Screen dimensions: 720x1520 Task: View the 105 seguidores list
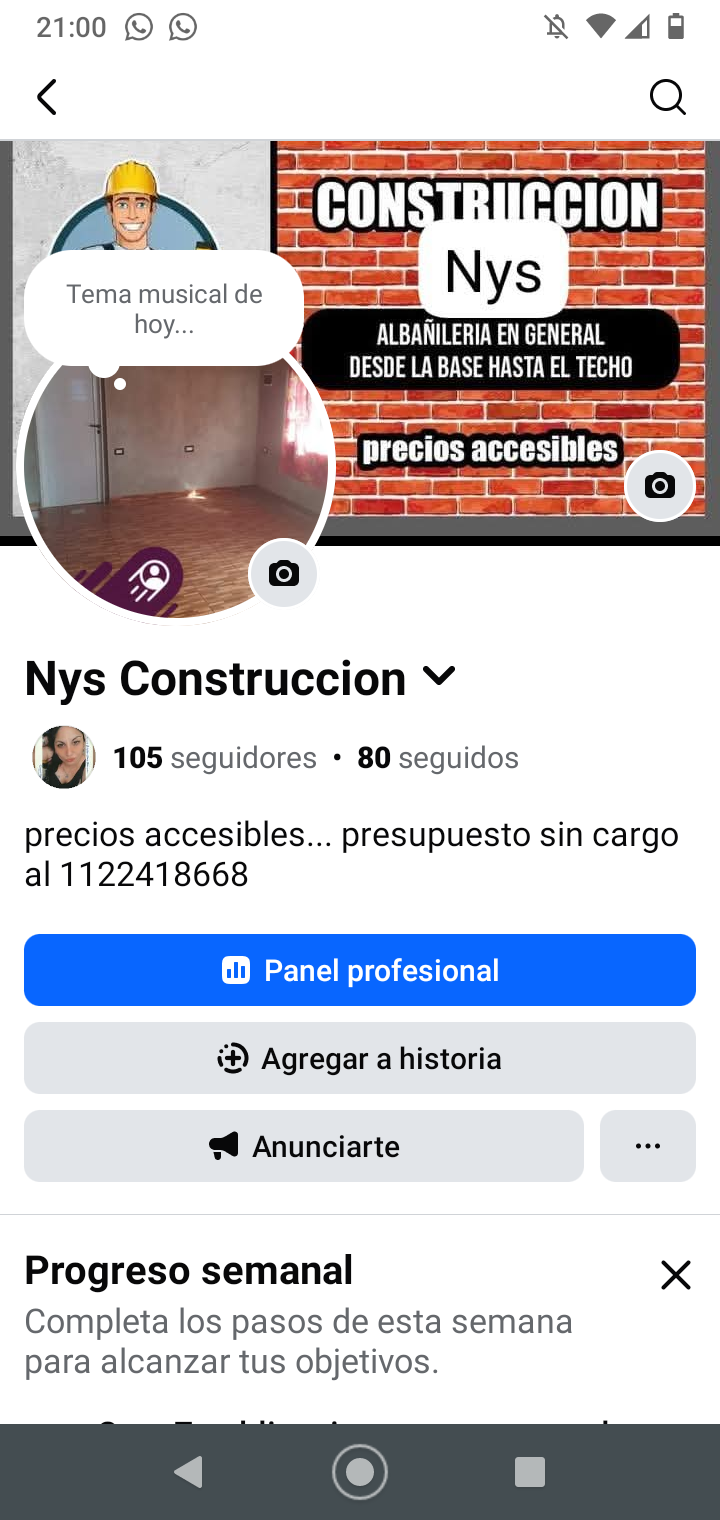214,758
